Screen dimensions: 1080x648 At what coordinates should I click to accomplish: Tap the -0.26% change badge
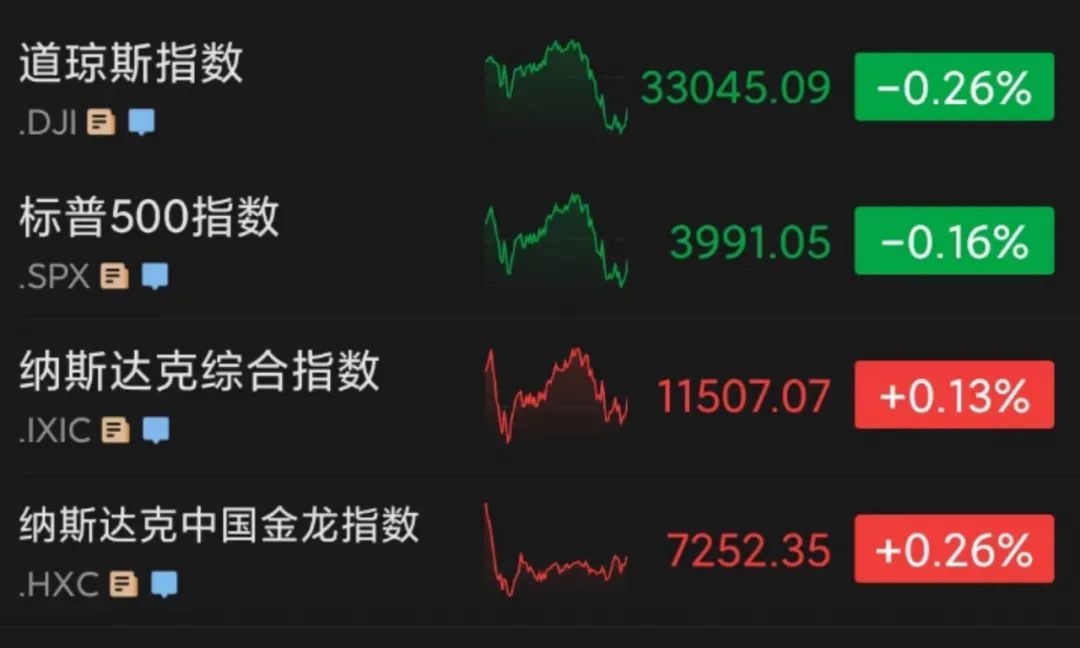[x=953, y=88]
